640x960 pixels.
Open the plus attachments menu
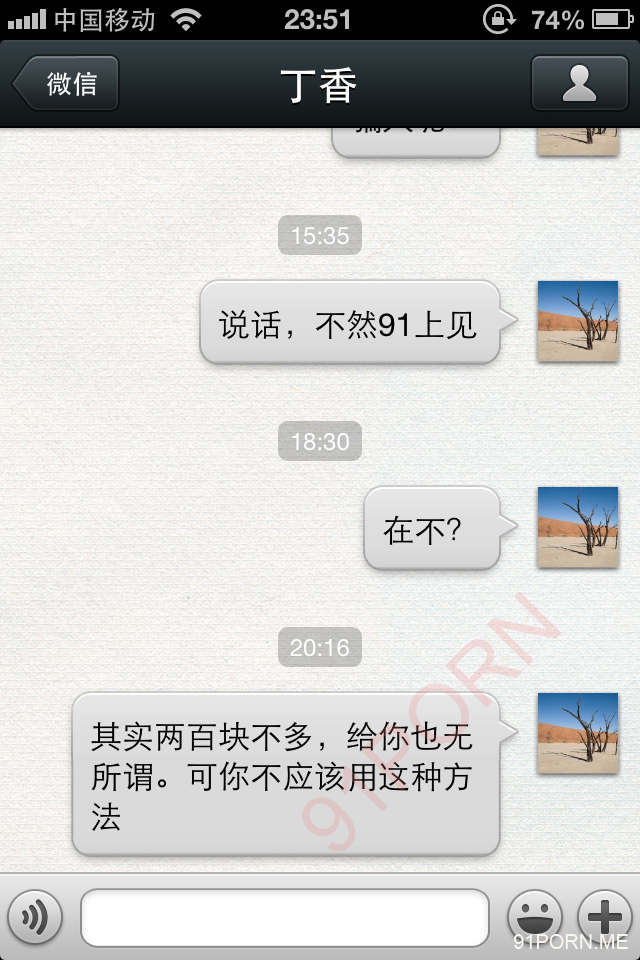[x=606, y=916]
